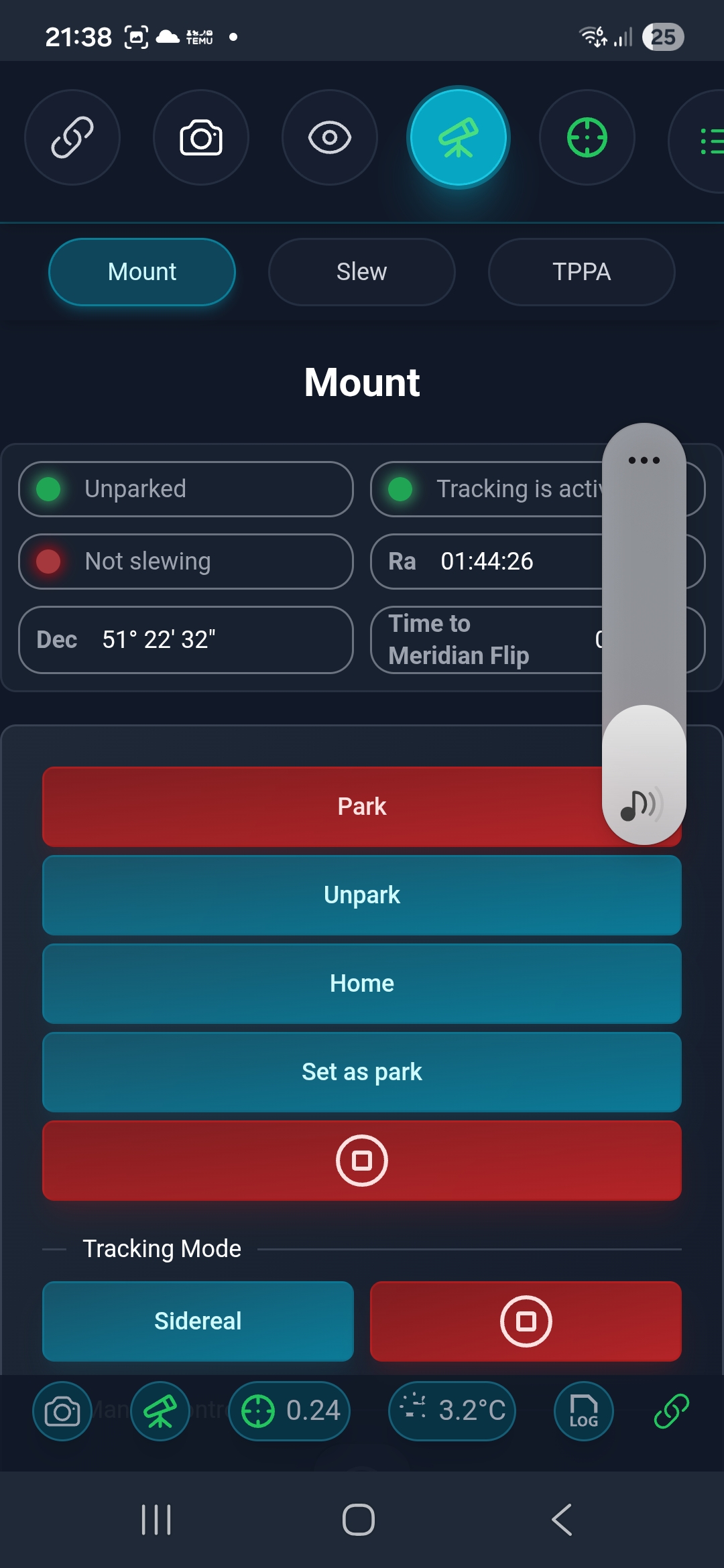724x1568 pixels.
Task: Send the mount Home
Action: tap(362, 984)
